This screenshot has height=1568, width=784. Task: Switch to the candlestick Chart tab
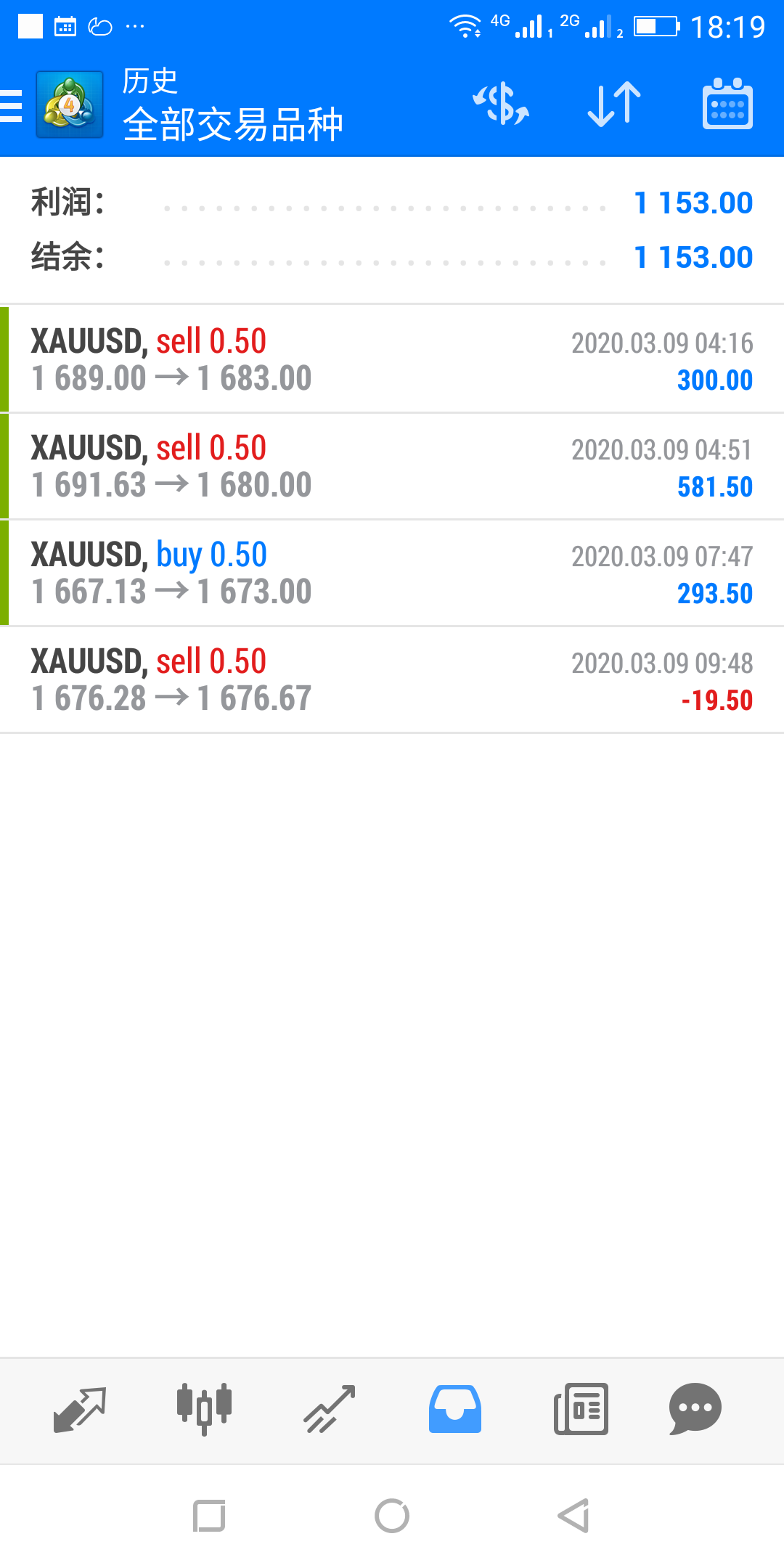(x=204, y=1410)
